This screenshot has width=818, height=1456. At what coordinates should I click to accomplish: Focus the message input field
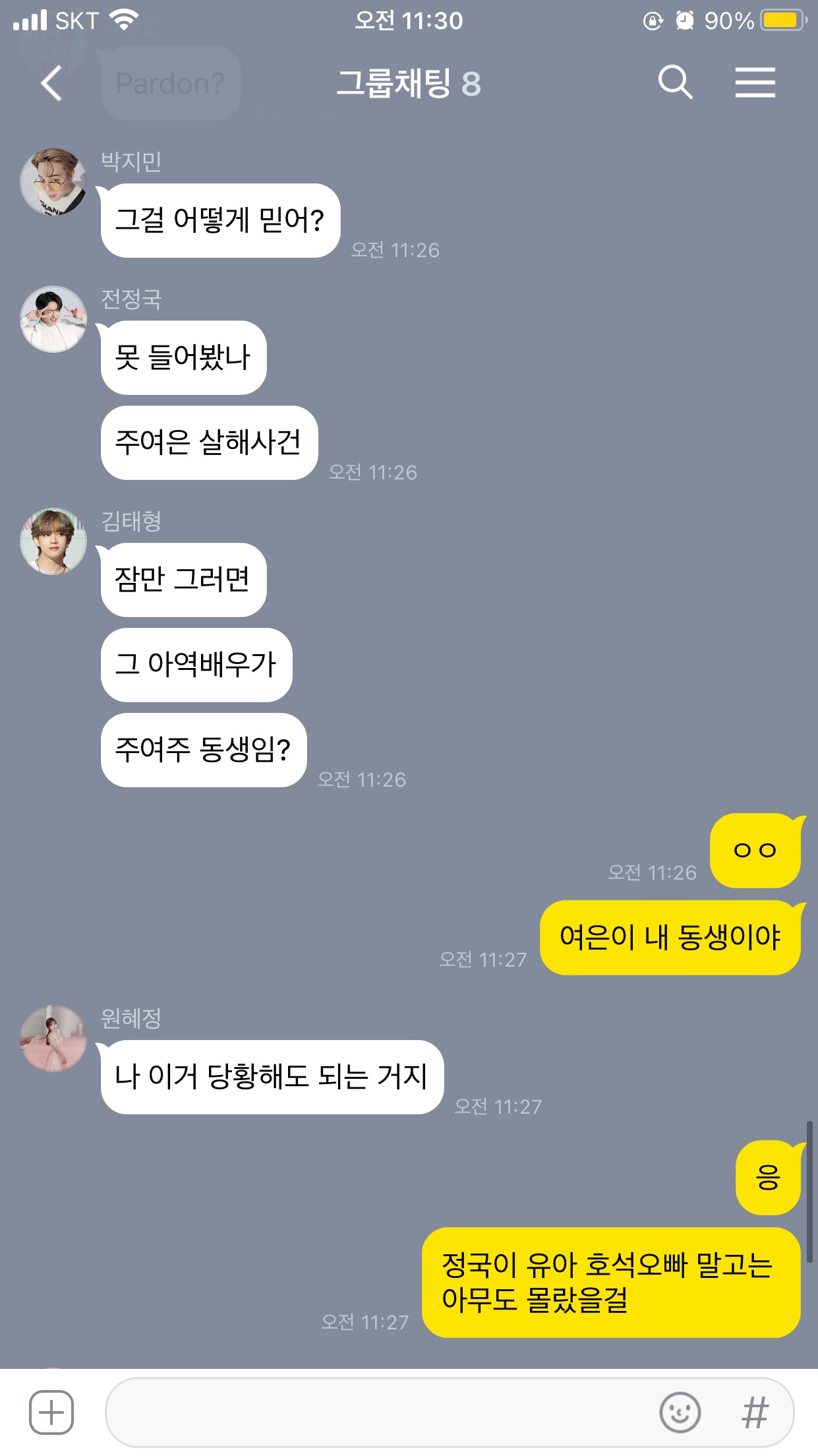tap(376, 1412)
